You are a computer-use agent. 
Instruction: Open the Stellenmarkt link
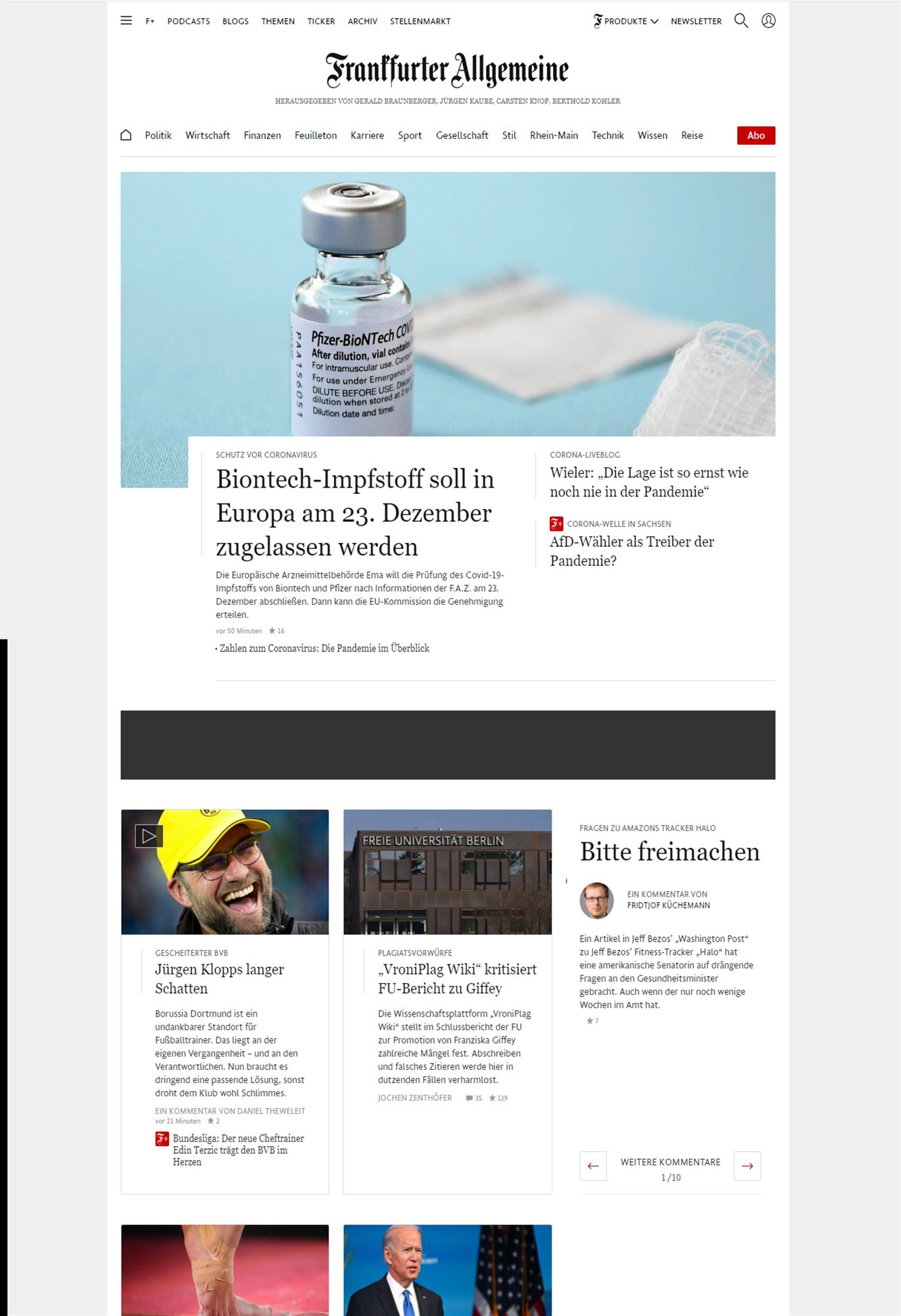pos(420,21)
